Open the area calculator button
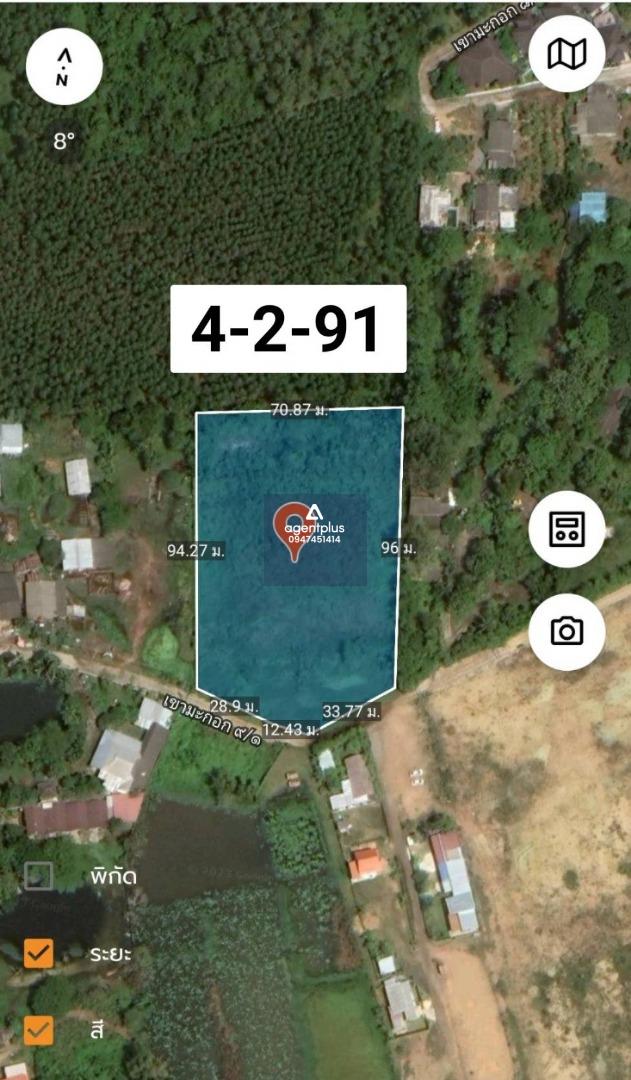 tap(566, 529)
